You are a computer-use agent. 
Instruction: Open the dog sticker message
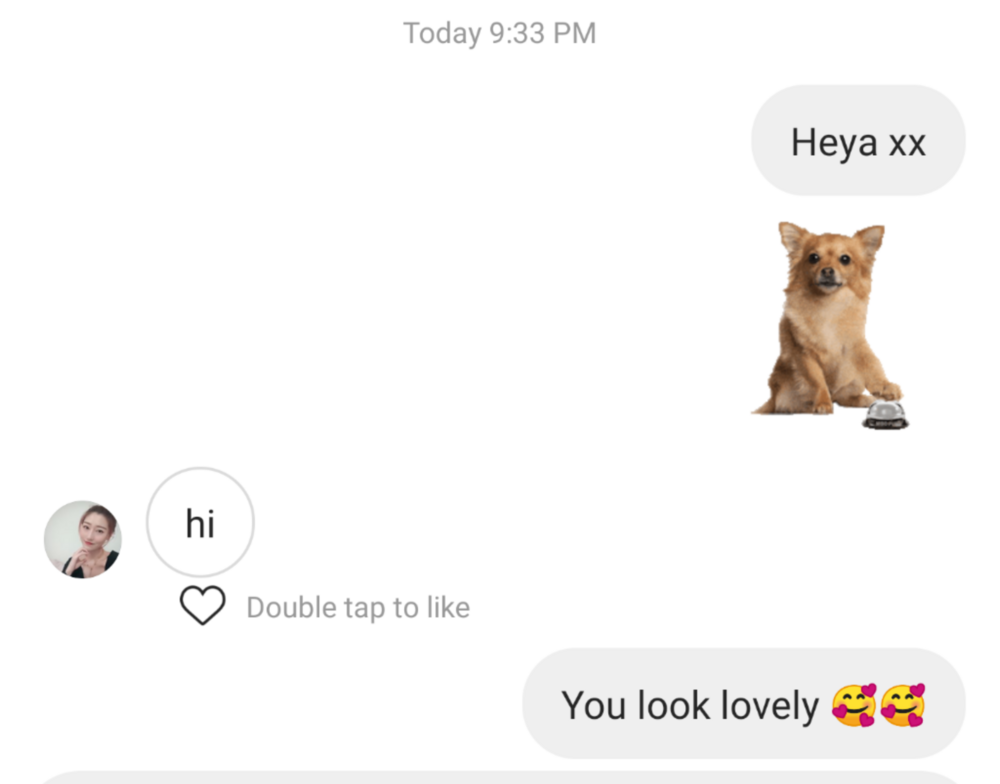pos(828,322)
